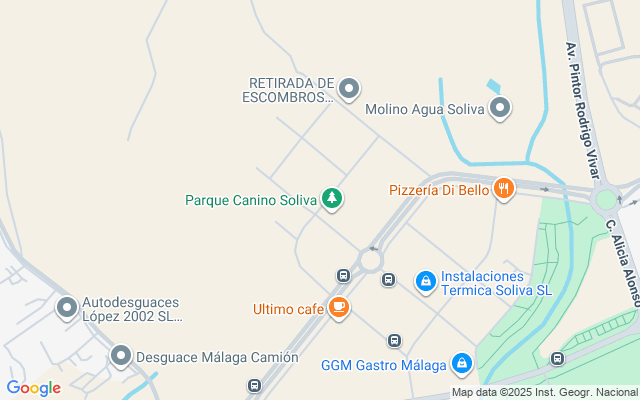Open the Instalaciones Termica Soliva SL pin
Screen dimensions: 640x400
tap(426, 282)
